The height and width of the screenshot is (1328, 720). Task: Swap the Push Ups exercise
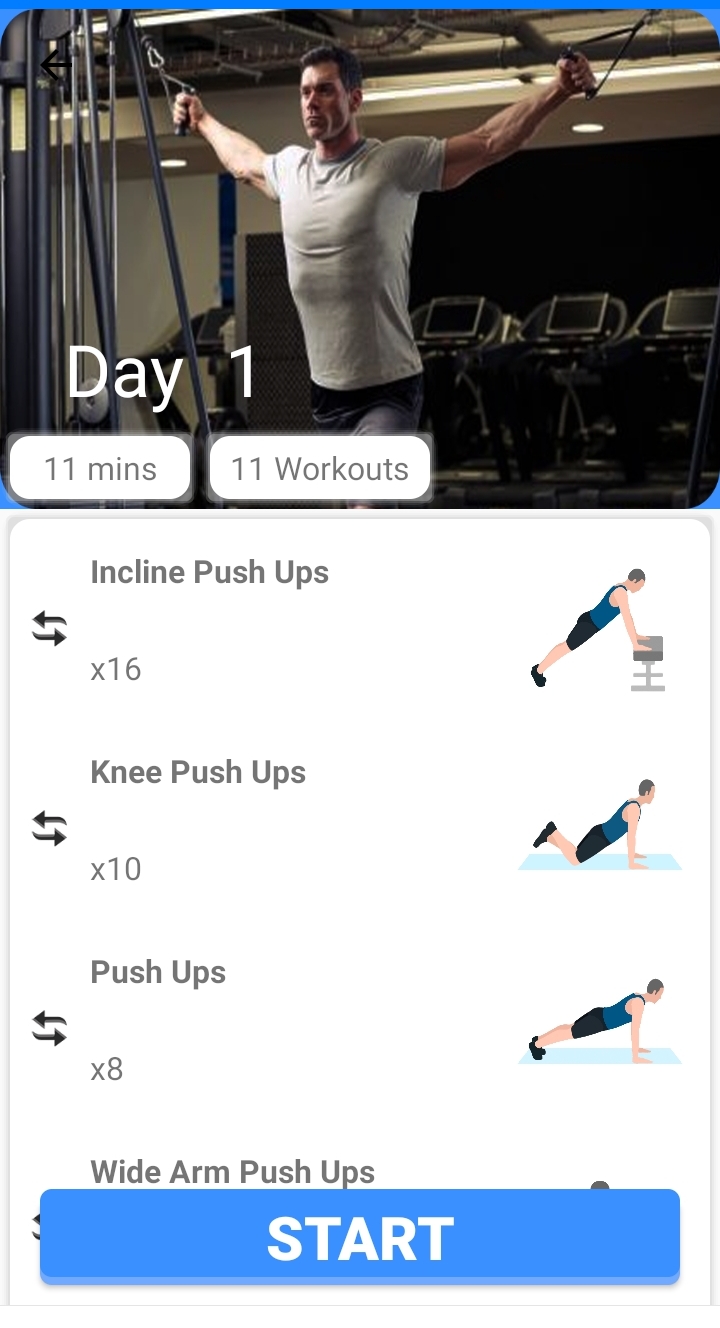pos(49,1029)
